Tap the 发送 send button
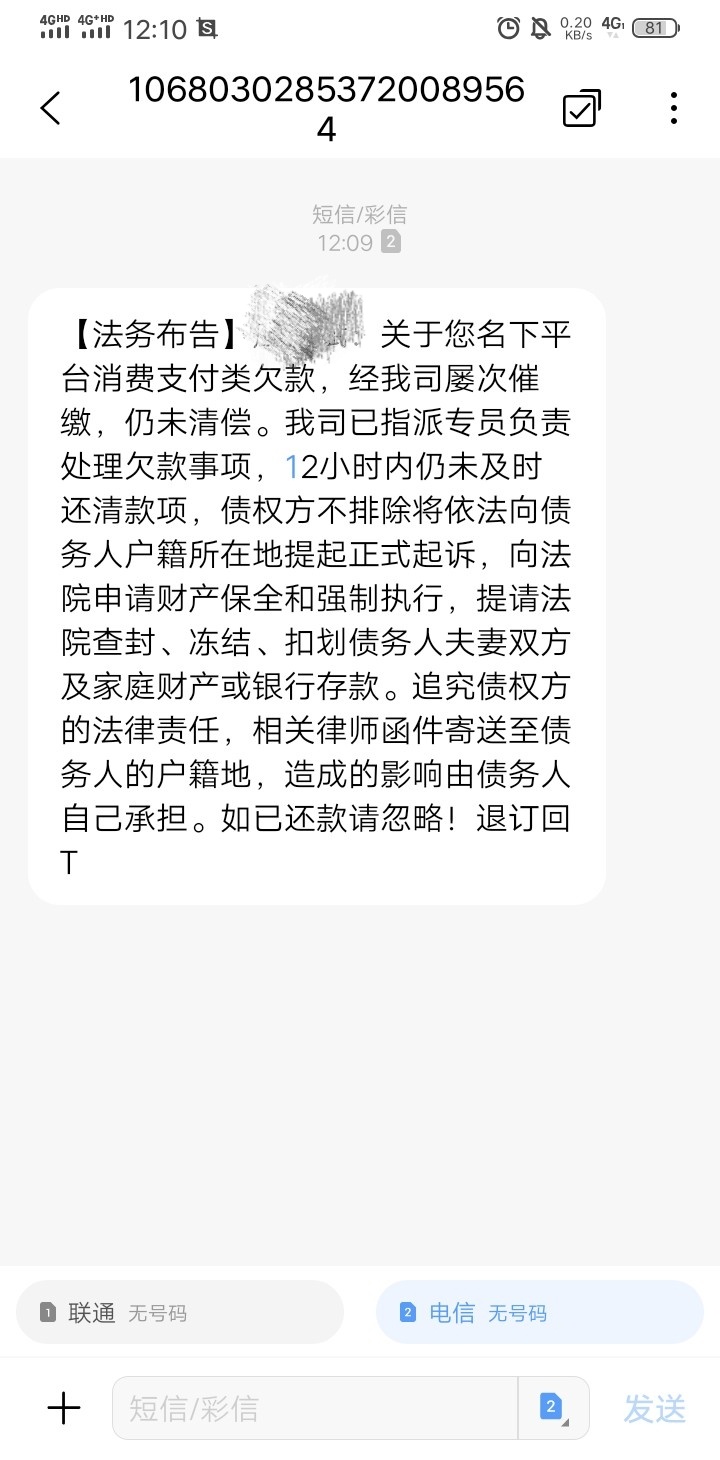Image resolution: width=720 pixels, height=1460 pixels. [x=655, y=1409]
